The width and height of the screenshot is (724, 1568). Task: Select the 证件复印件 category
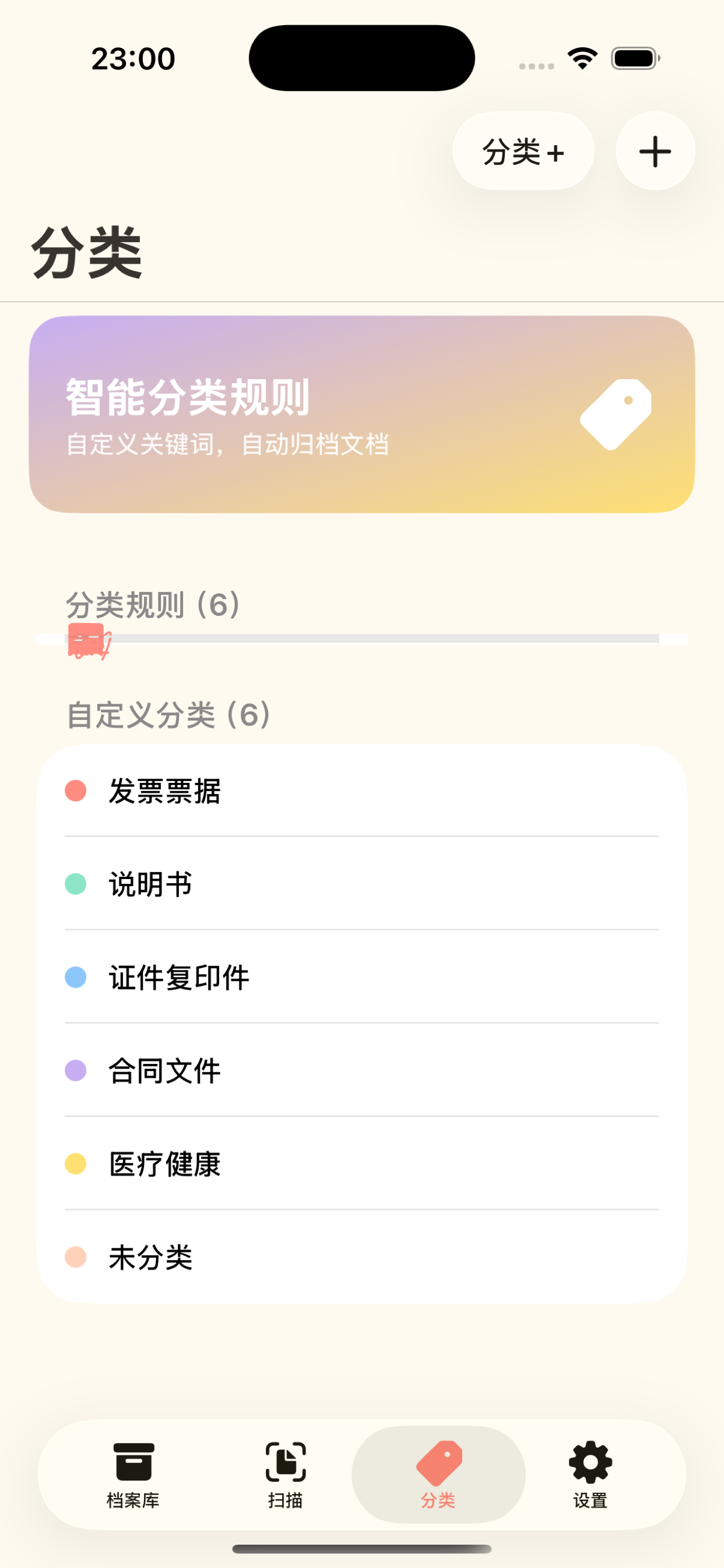point(362,977)
